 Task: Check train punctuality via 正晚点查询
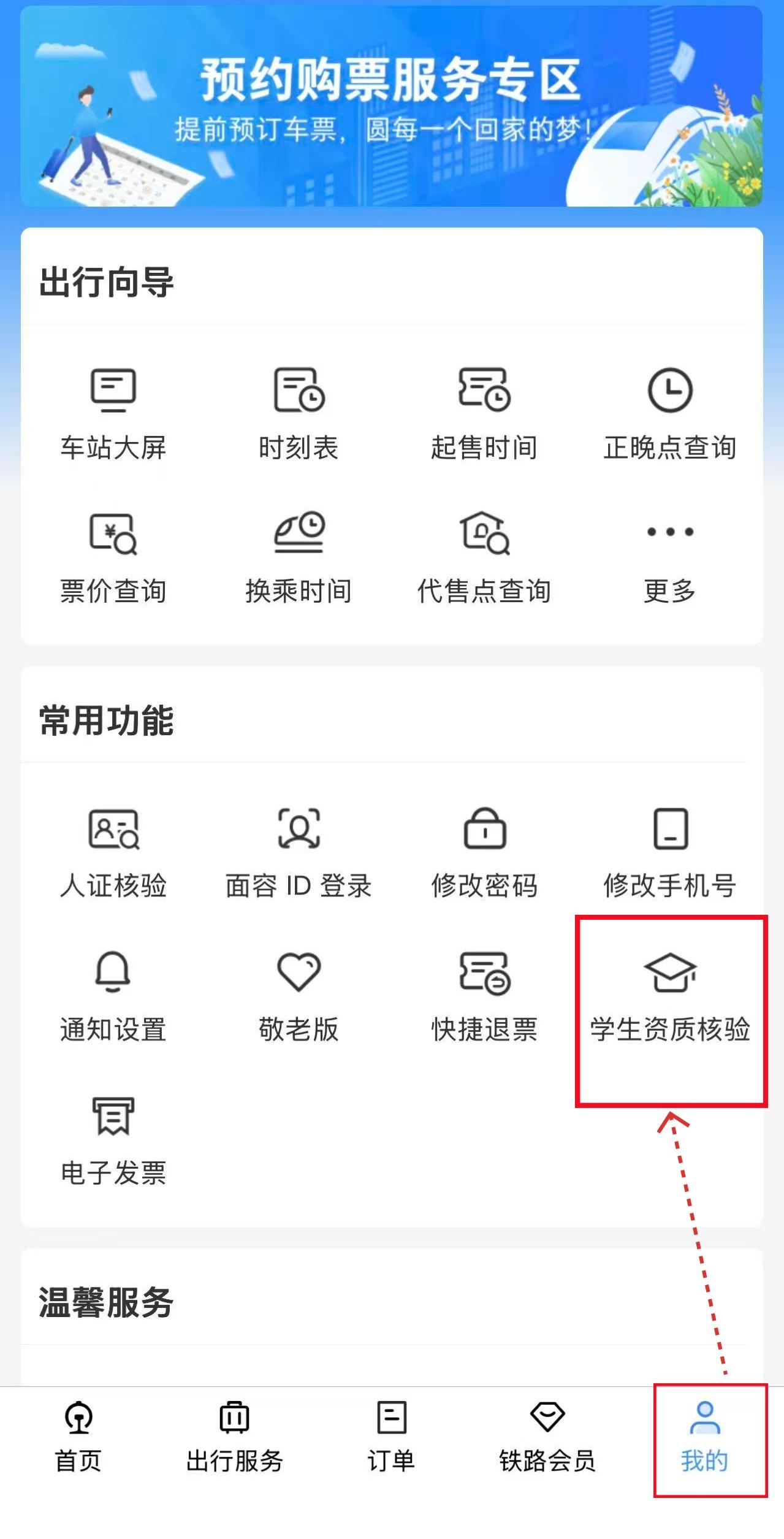point(671,411)
